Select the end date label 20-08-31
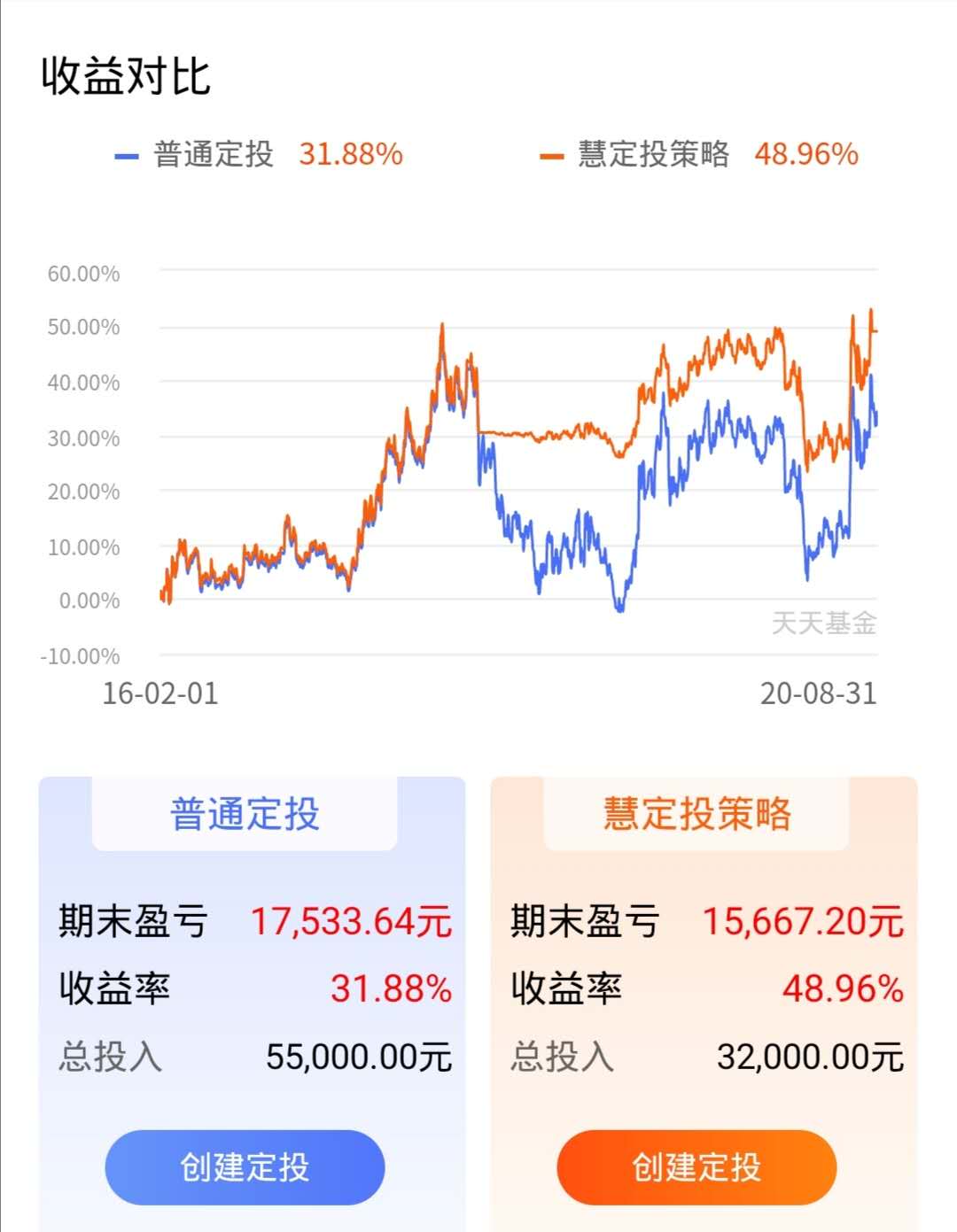The image size is (957, 1232). 819,694
